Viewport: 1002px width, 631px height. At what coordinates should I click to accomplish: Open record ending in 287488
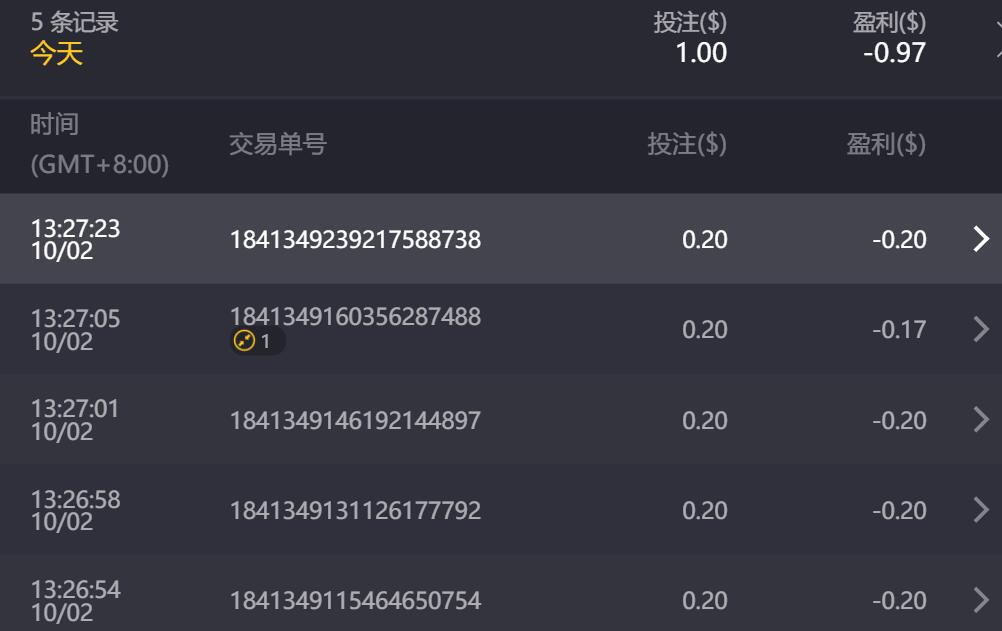[x=981, y=329]
